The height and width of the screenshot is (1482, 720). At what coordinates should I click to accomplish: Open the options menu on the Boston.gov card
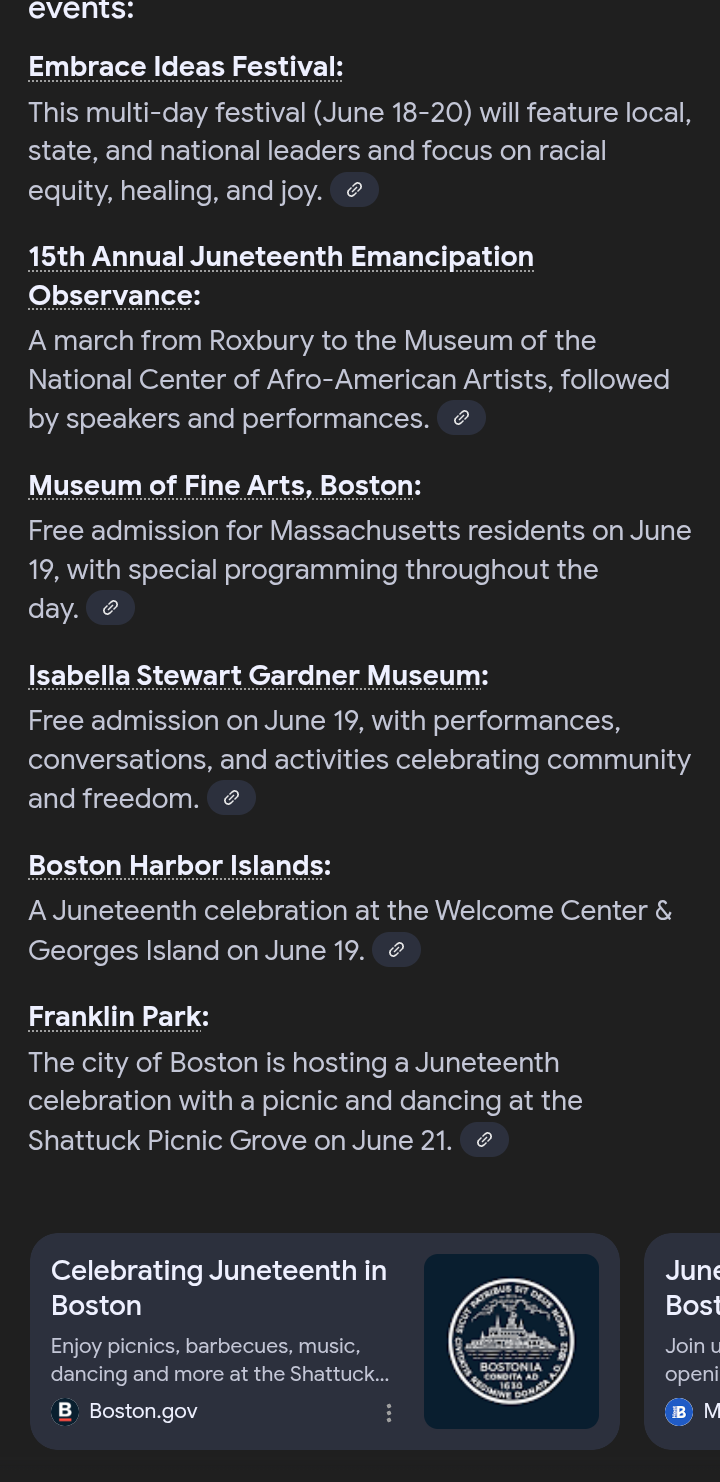(x=389, y=1412)
